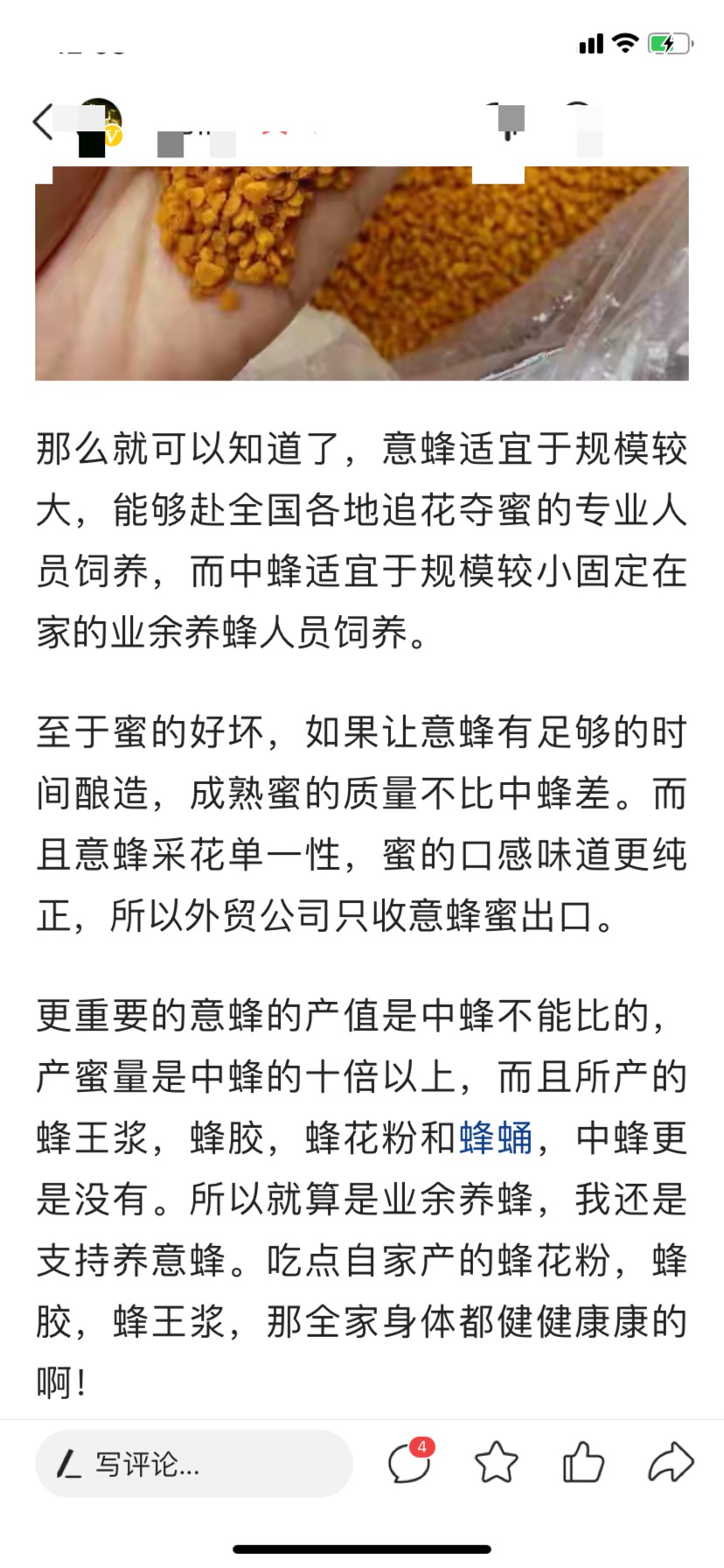Image resolution: width=724 pixels, height=1568 pixels.
Task: Share this article
Action: [x=671, y=1462]
